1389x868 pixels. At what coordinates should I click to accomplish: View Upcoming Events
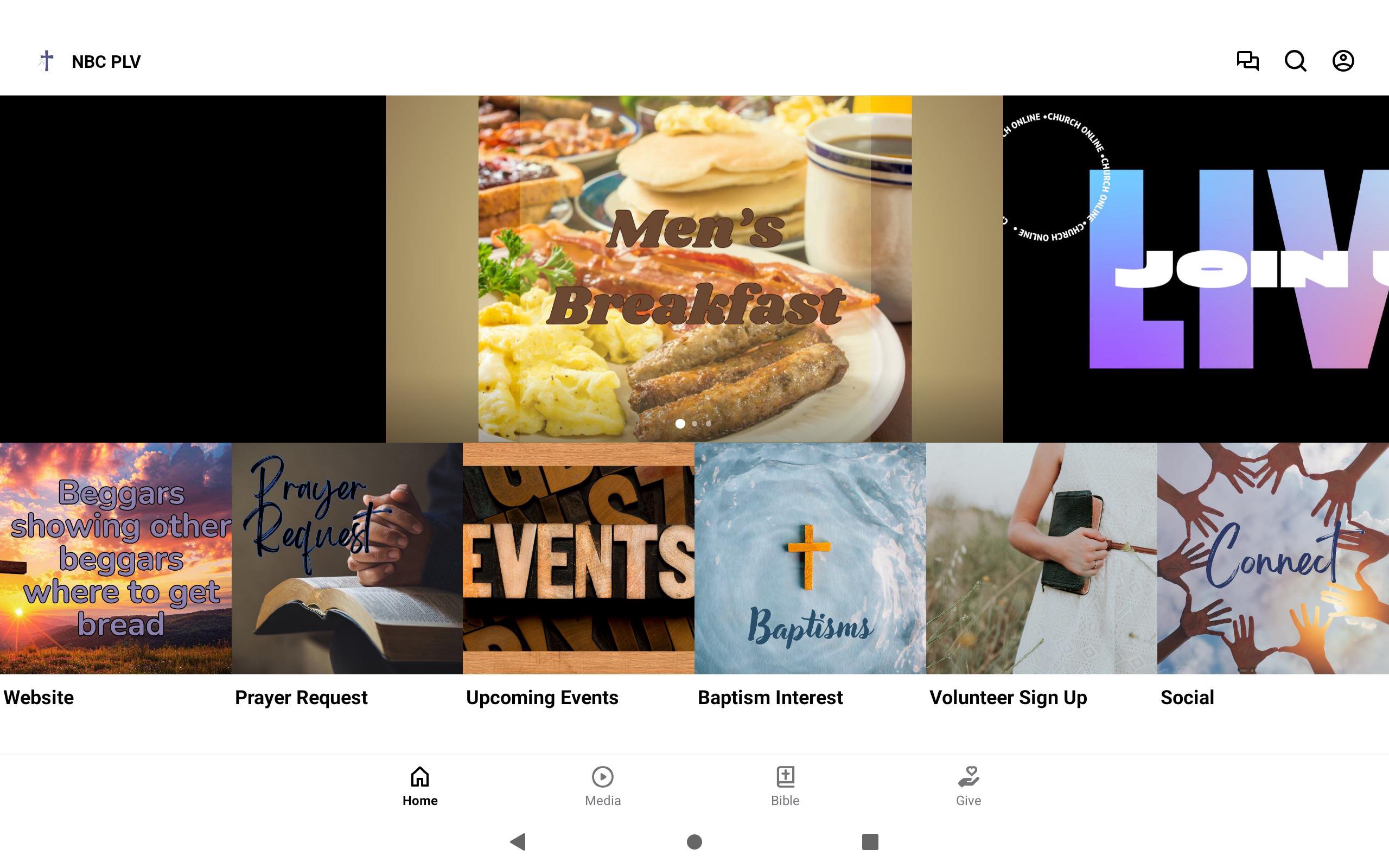tap(578, 558)
